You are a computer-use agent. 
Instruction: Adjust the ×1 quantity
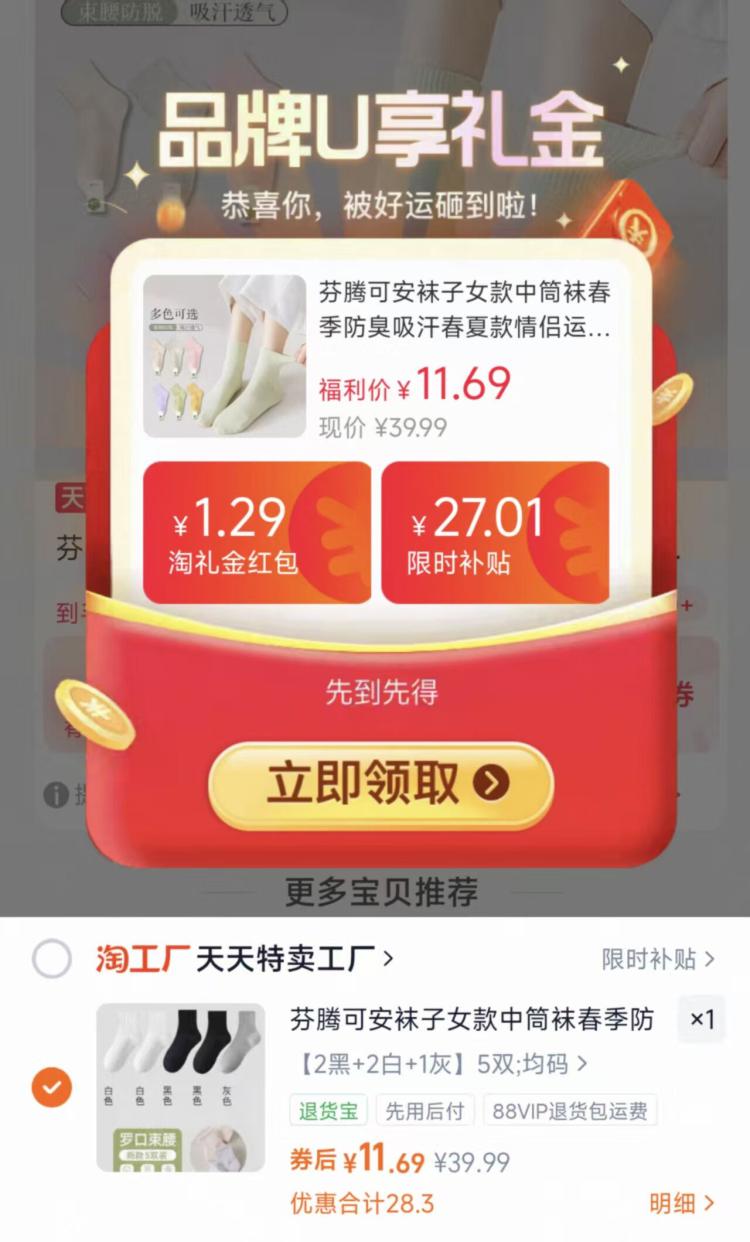pos(702,1019)
